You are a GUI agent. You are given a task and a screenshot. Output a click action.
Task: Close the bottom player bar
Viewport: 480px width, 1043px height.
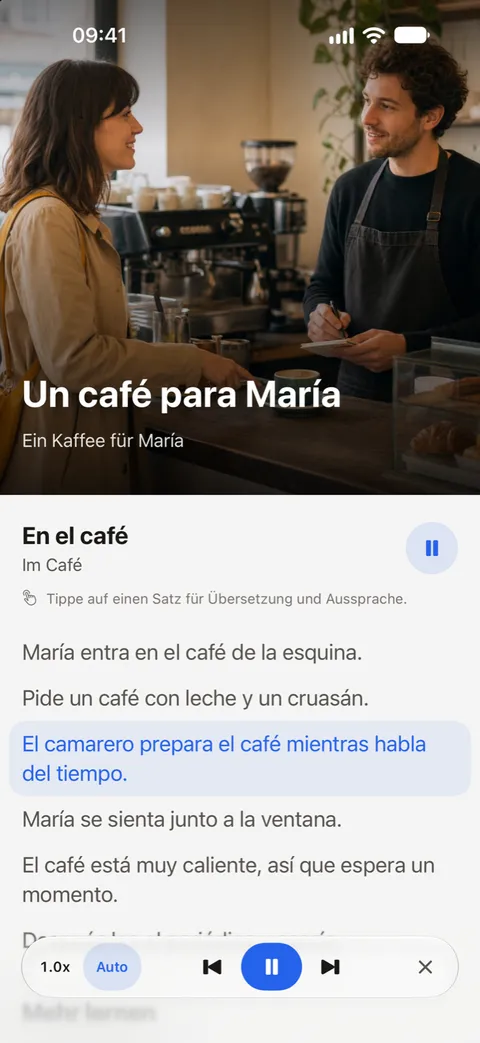tap(425, 967)
